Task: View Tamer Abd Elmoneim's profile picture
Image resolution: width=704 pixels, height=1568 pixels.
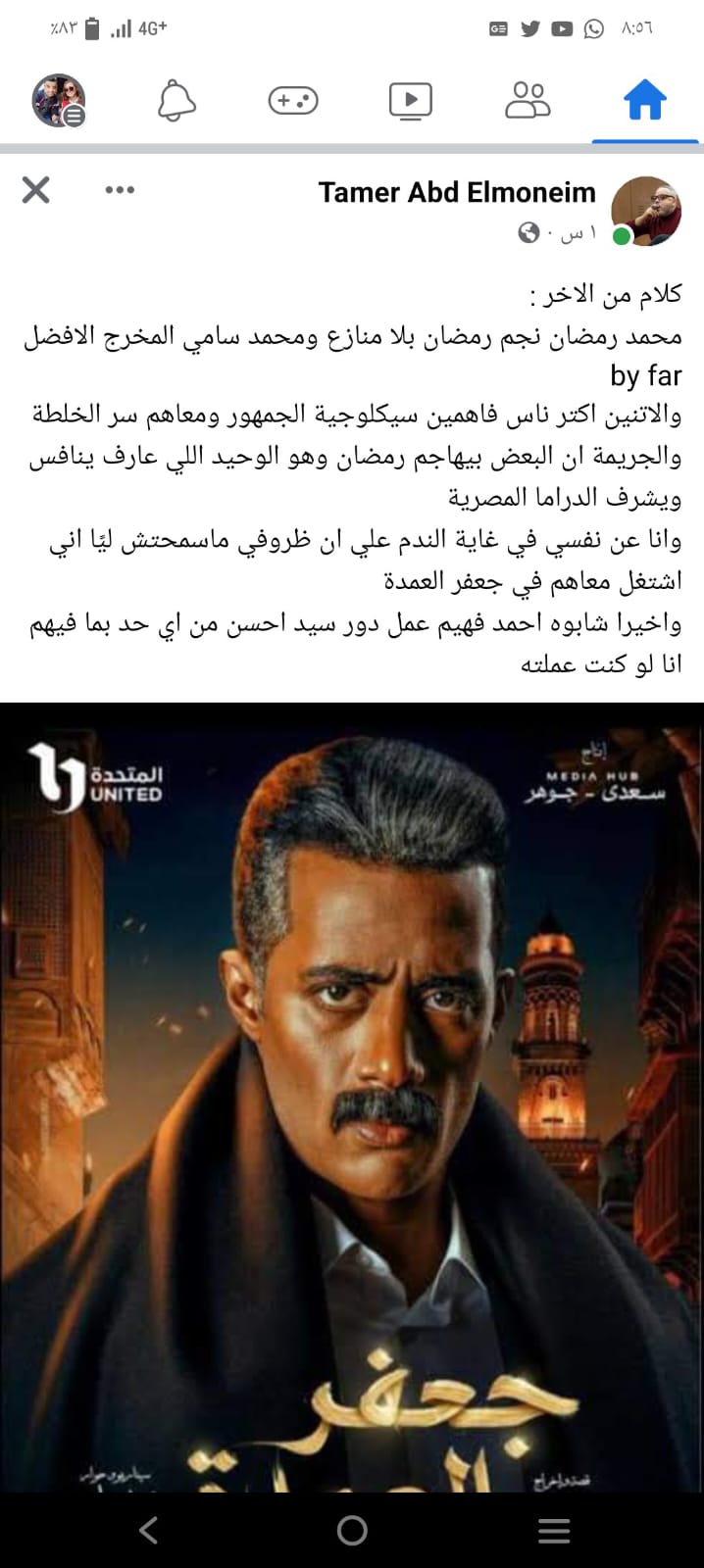Action: tap(645, 210)
